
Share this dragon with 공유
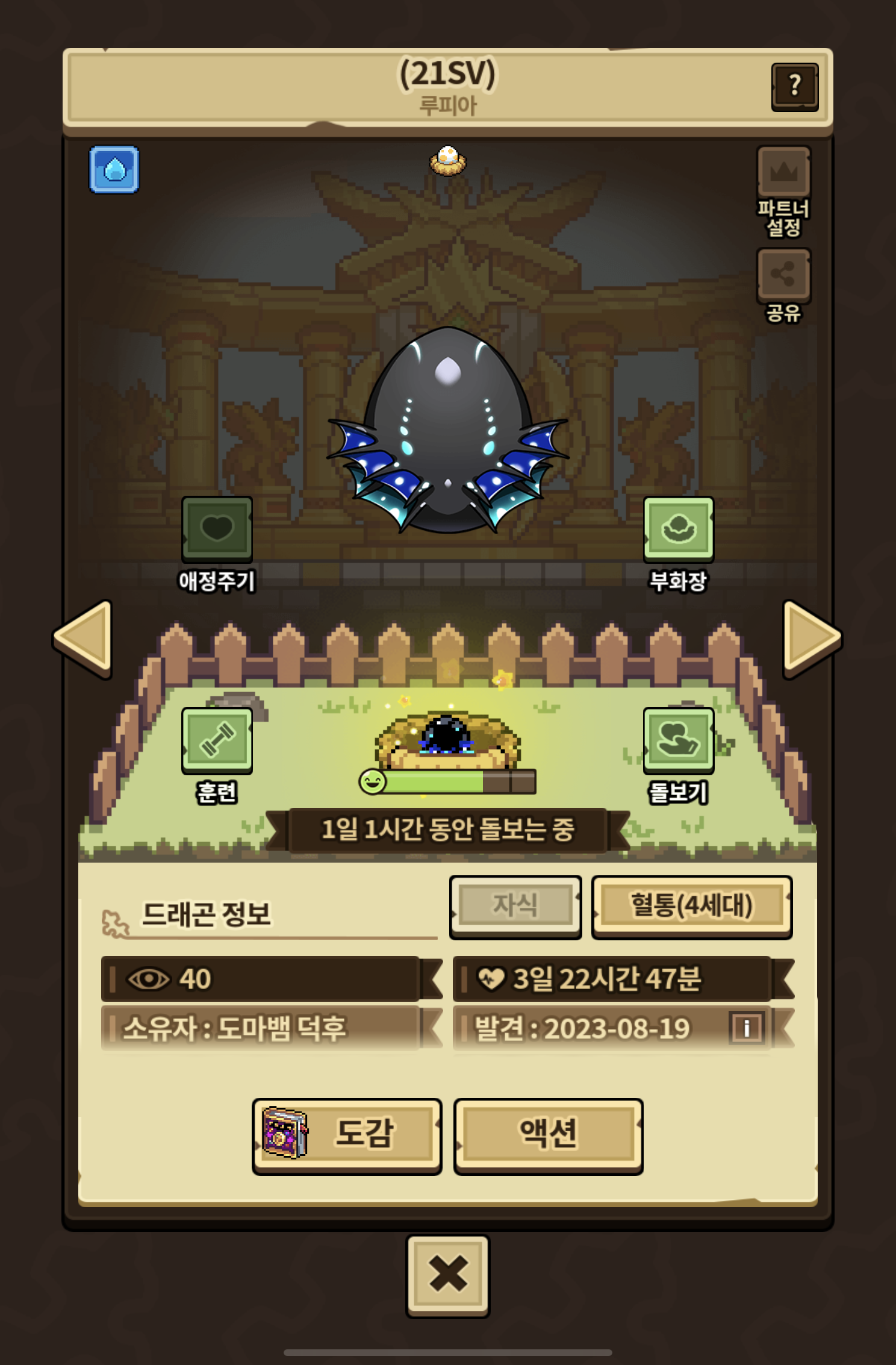point(783,275)
